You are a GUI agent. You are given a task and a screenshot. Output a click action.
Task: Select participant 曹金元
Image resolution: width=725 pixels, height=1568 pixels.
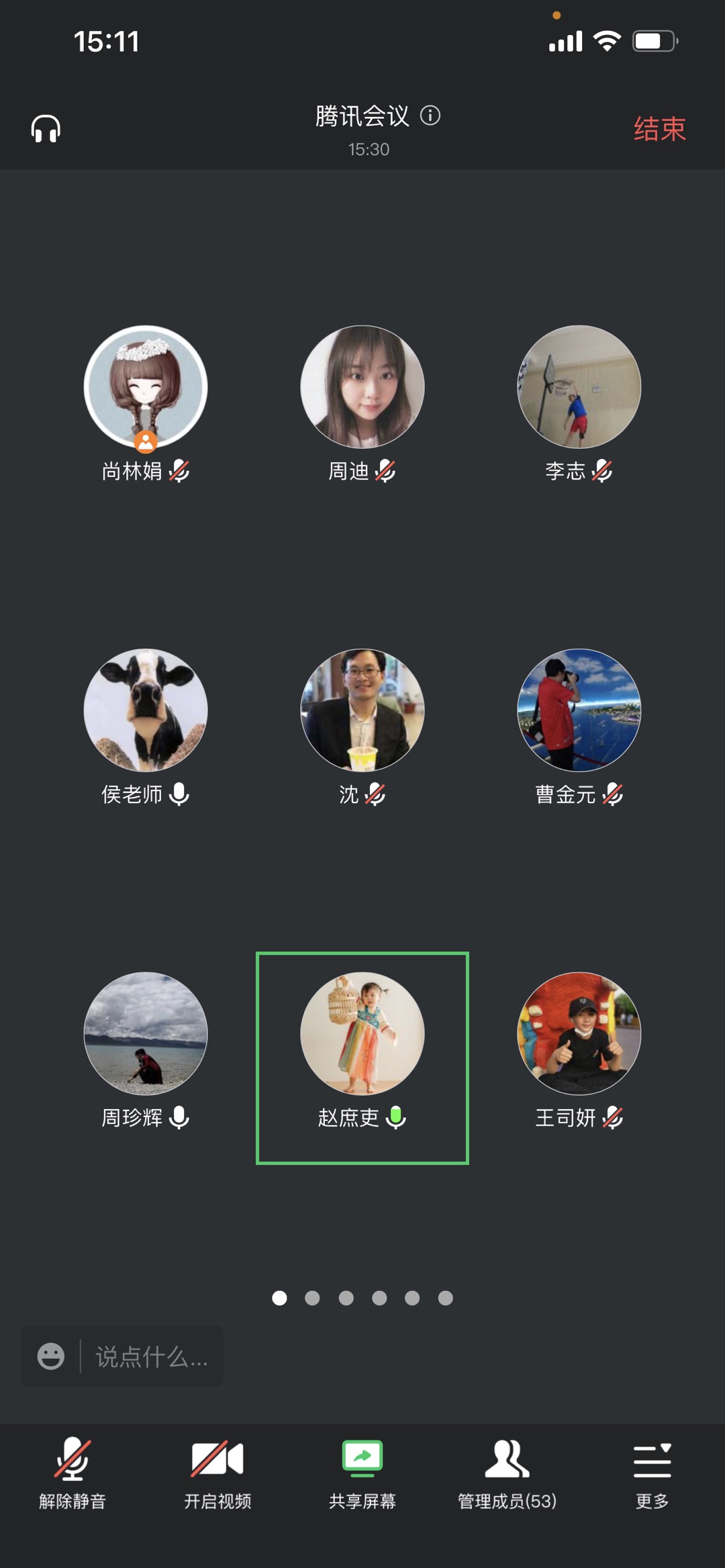(579, 710)
